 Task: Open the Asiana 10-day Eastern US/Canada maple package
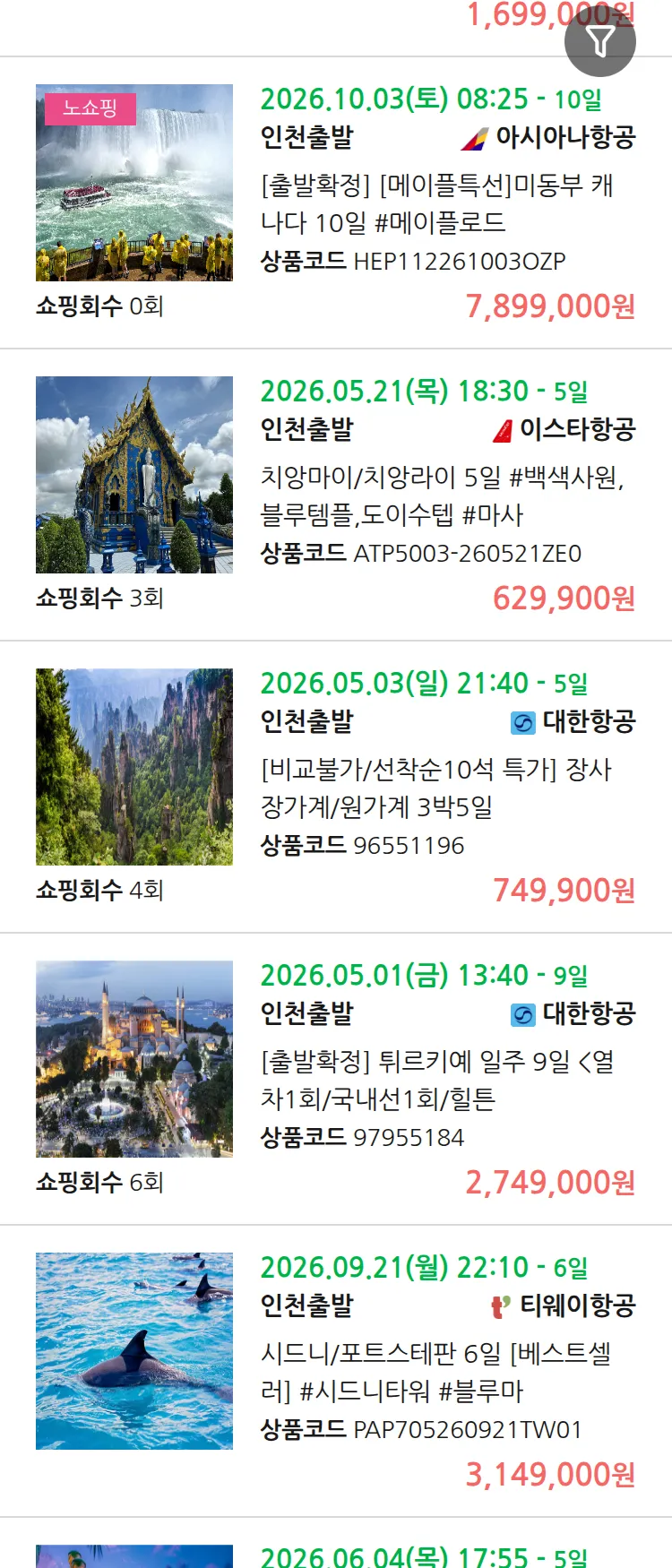(437, 203)
